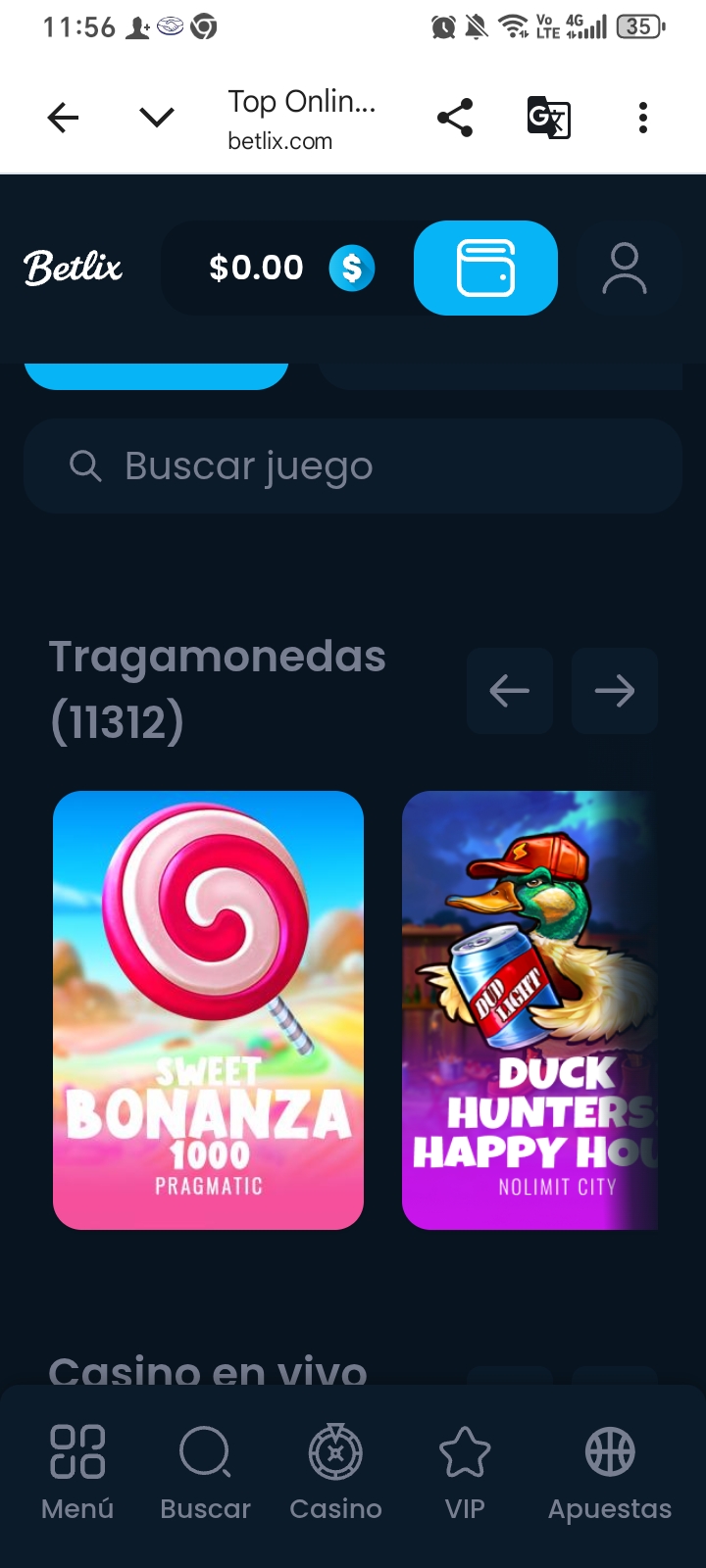Advance slots with the right arrow

[x=614, y=691]
